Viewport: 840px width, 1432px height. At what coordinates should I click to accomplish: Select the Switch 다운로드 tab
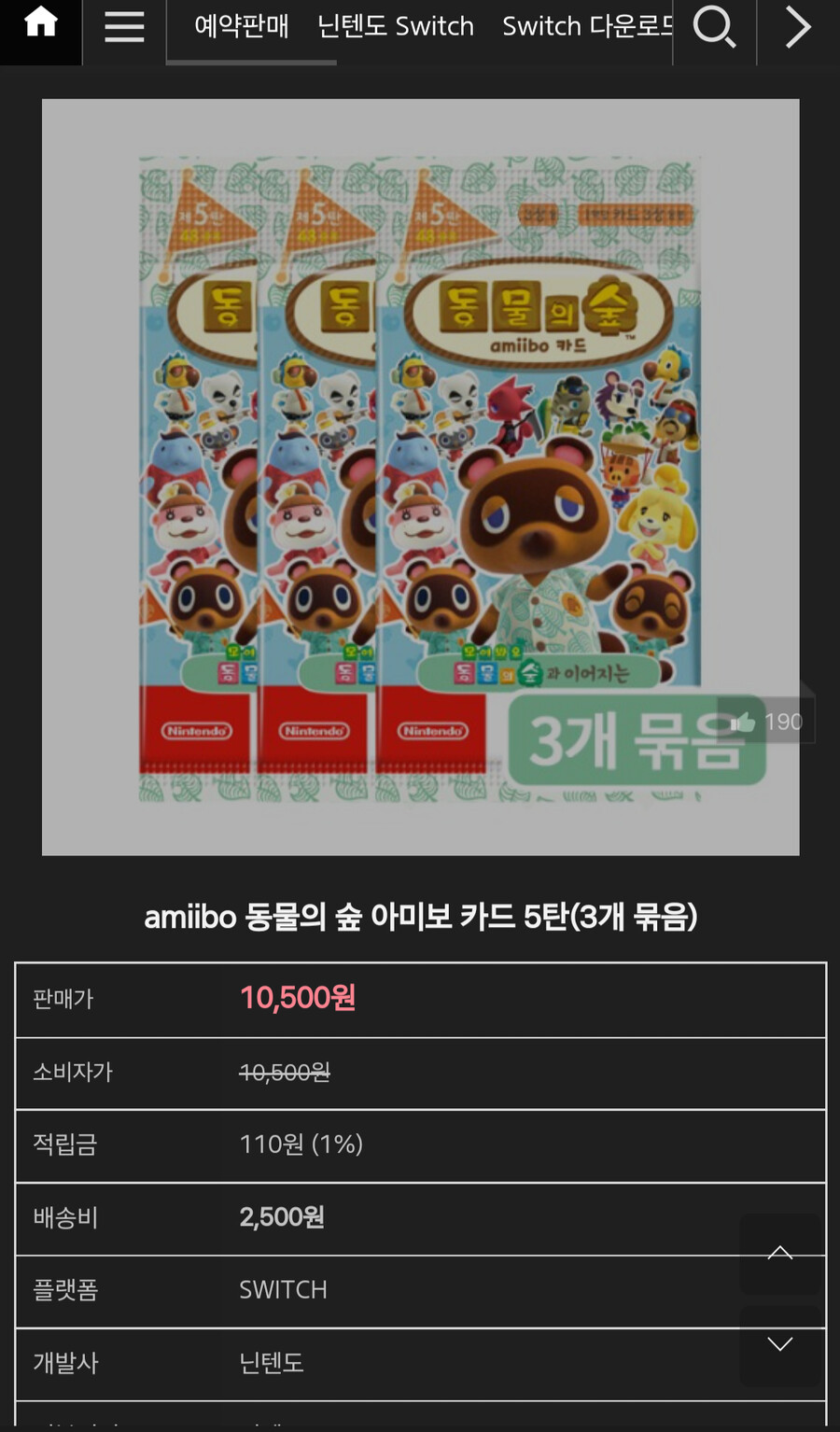tap(587, 26)
